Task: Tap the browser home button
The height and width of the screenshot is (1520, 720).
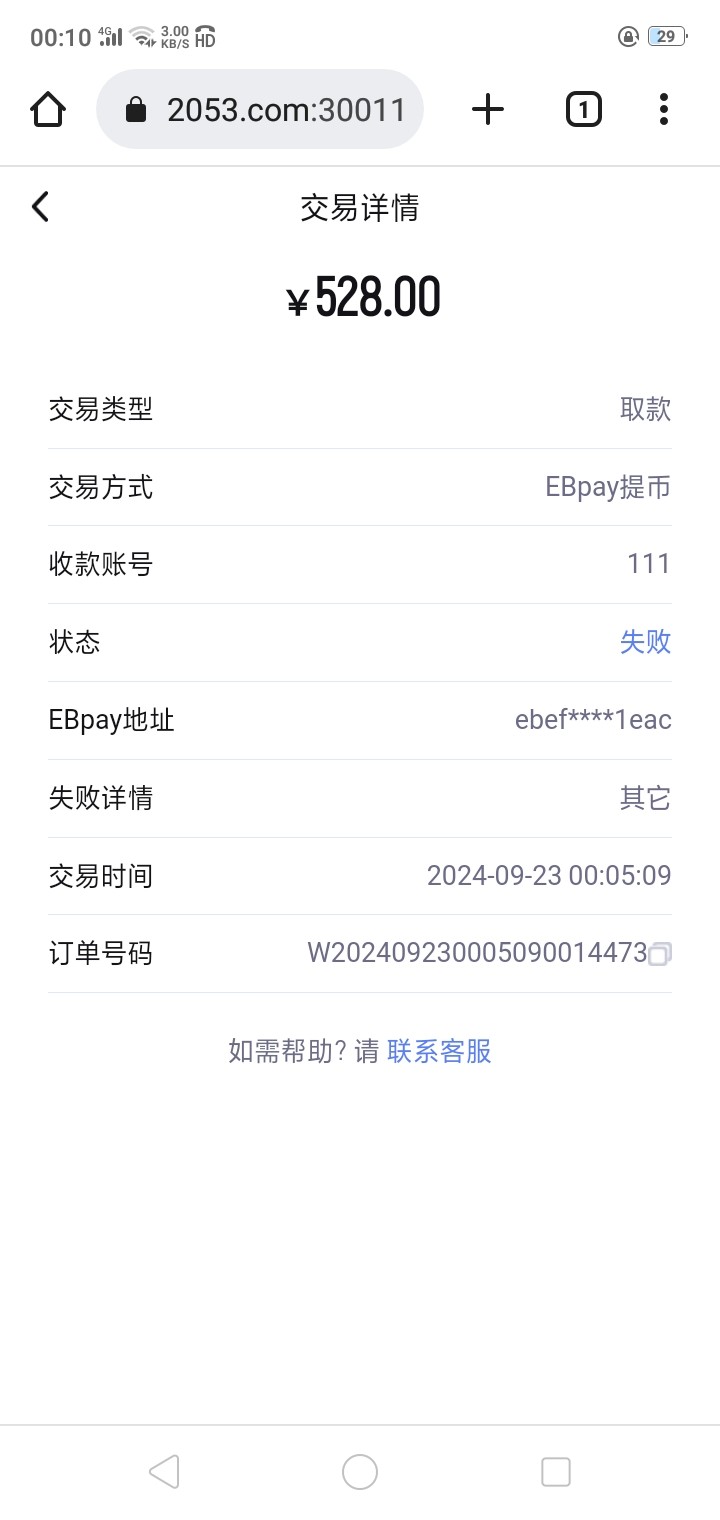Action: tap(48, 109)
